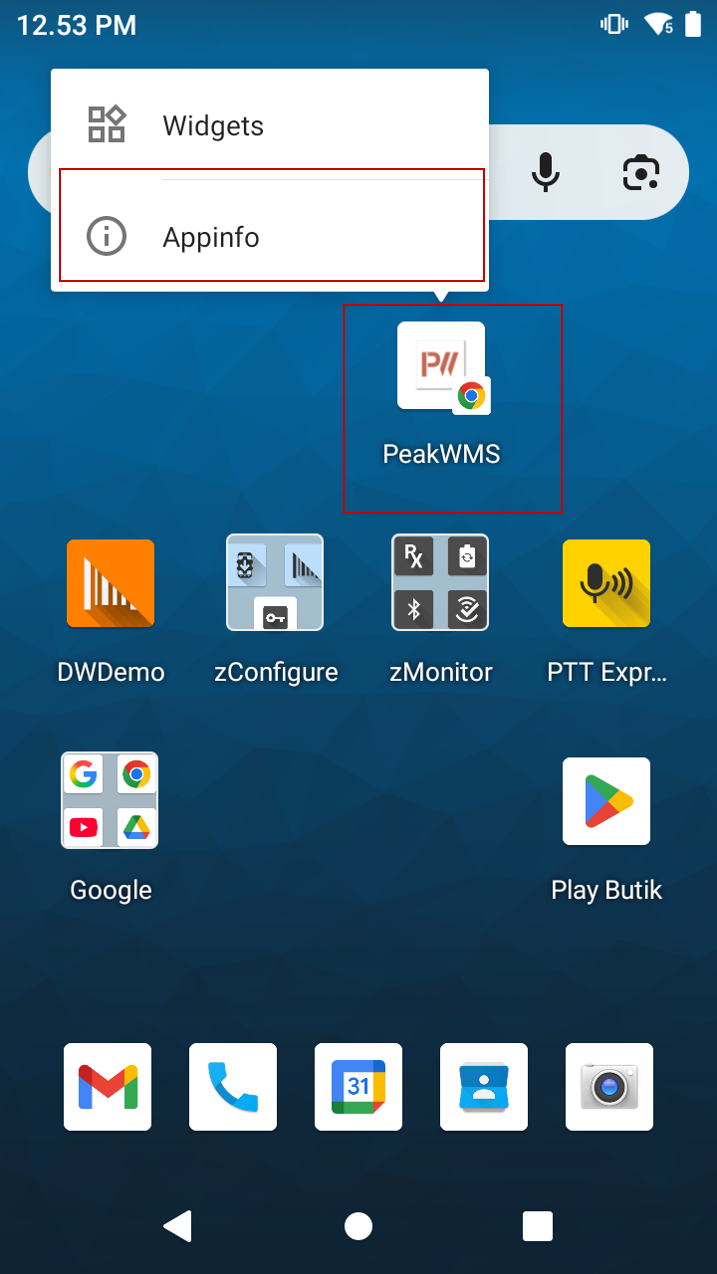Open Widgets from the popup menu

click(x=212, y=126)
